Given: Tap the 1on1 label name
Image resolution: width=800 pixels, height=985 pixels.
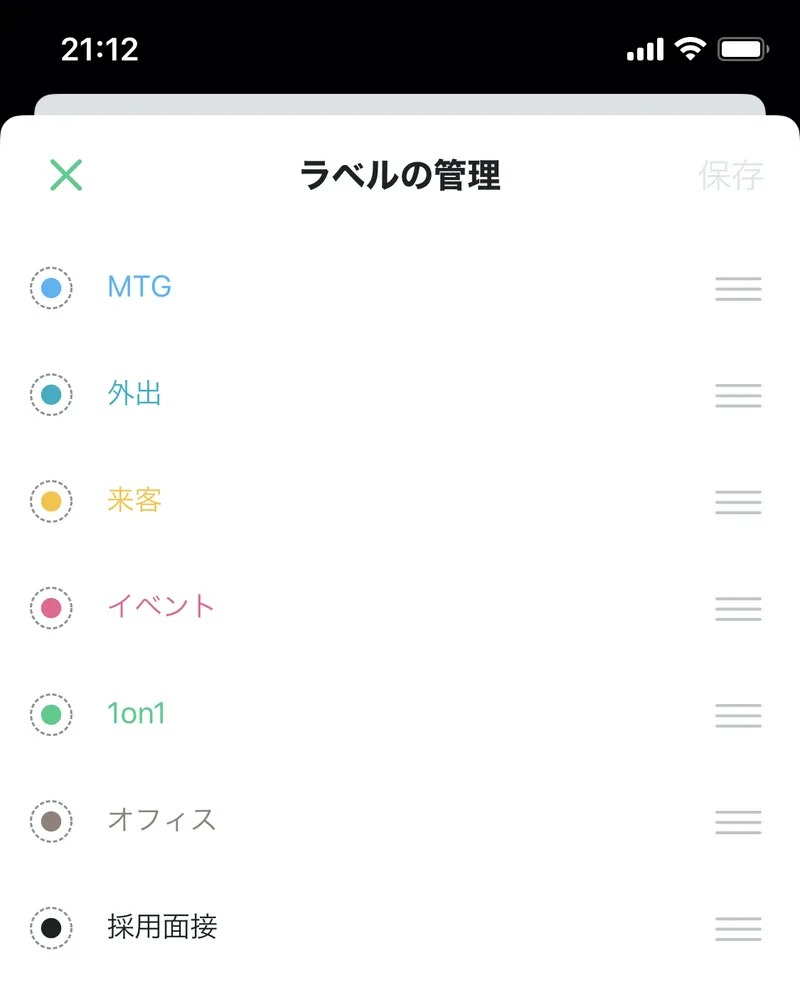Looking at the screenshot, I should tap(137, 714).
